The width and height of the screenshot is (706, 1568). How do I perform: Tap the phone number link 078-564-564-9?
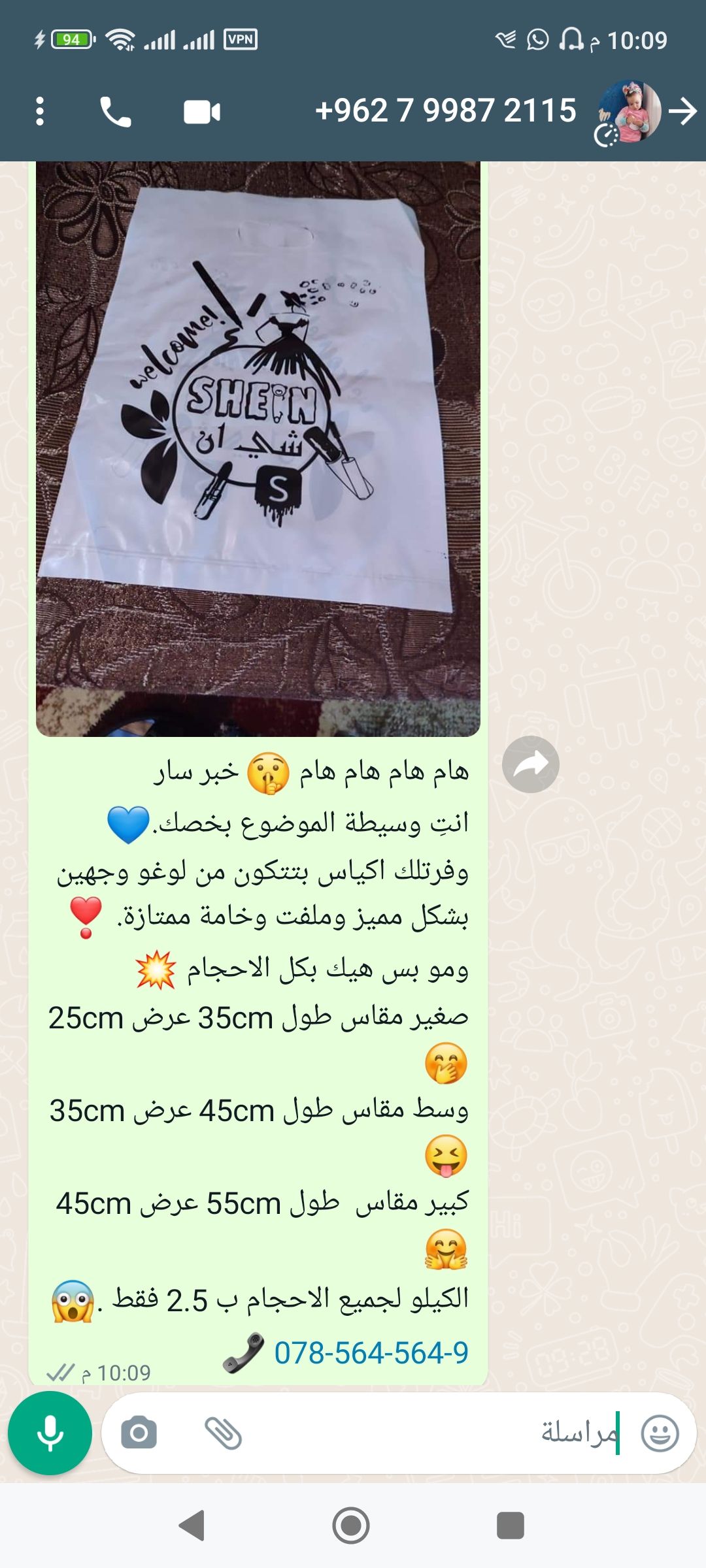click(x=371, y=1352)
